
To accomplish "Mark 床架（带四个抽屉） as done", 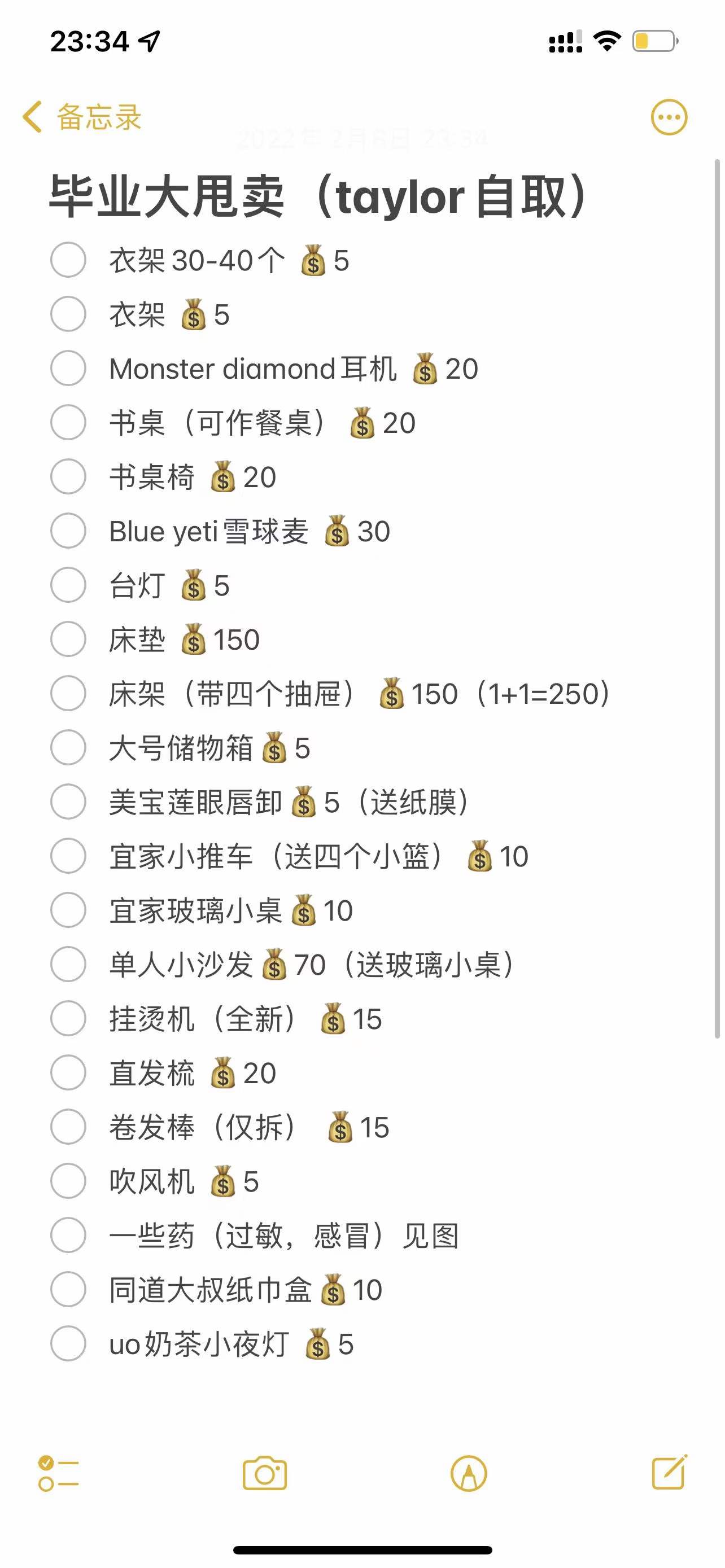I will tap(68, 693).
